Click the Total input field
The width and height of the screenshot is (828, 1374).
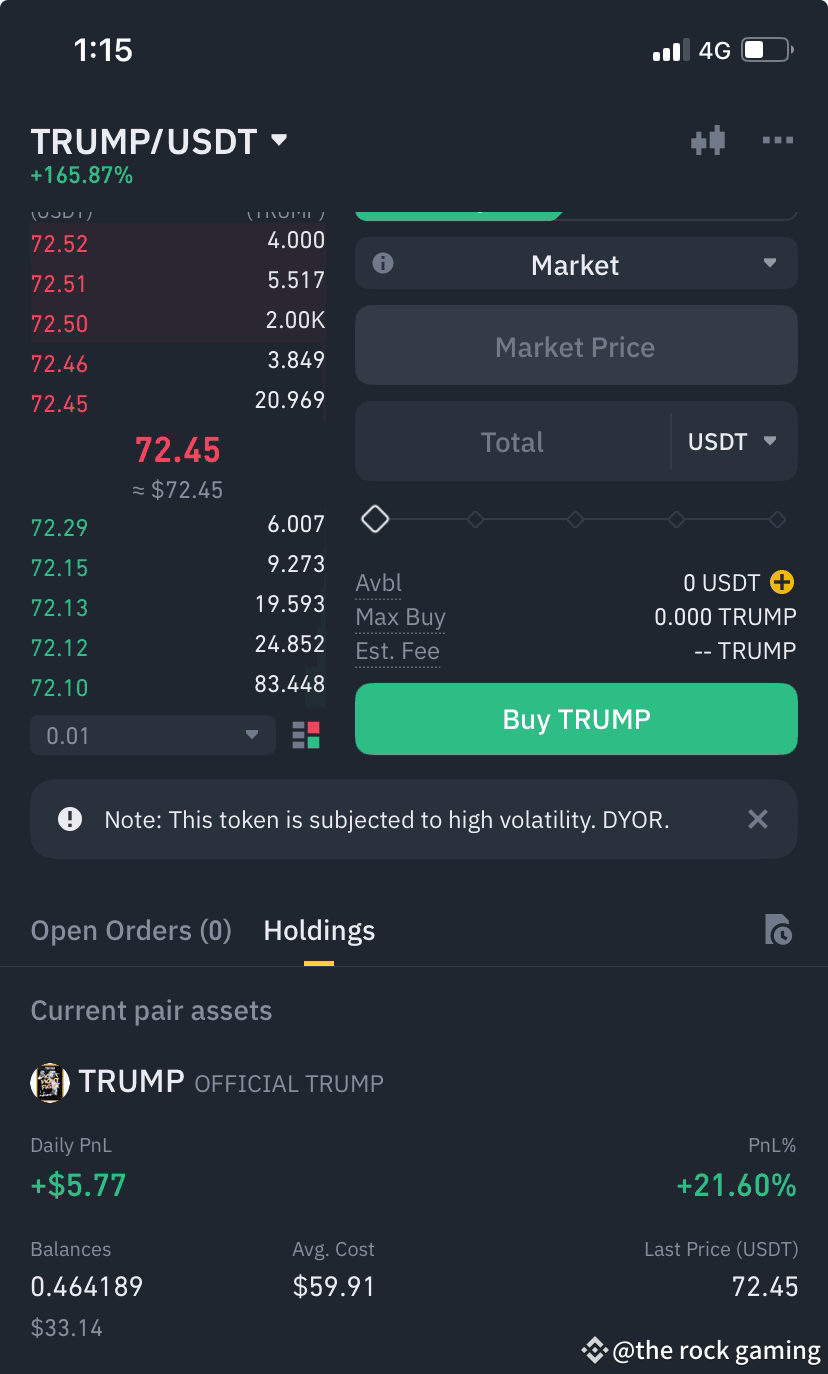point(512,441)
